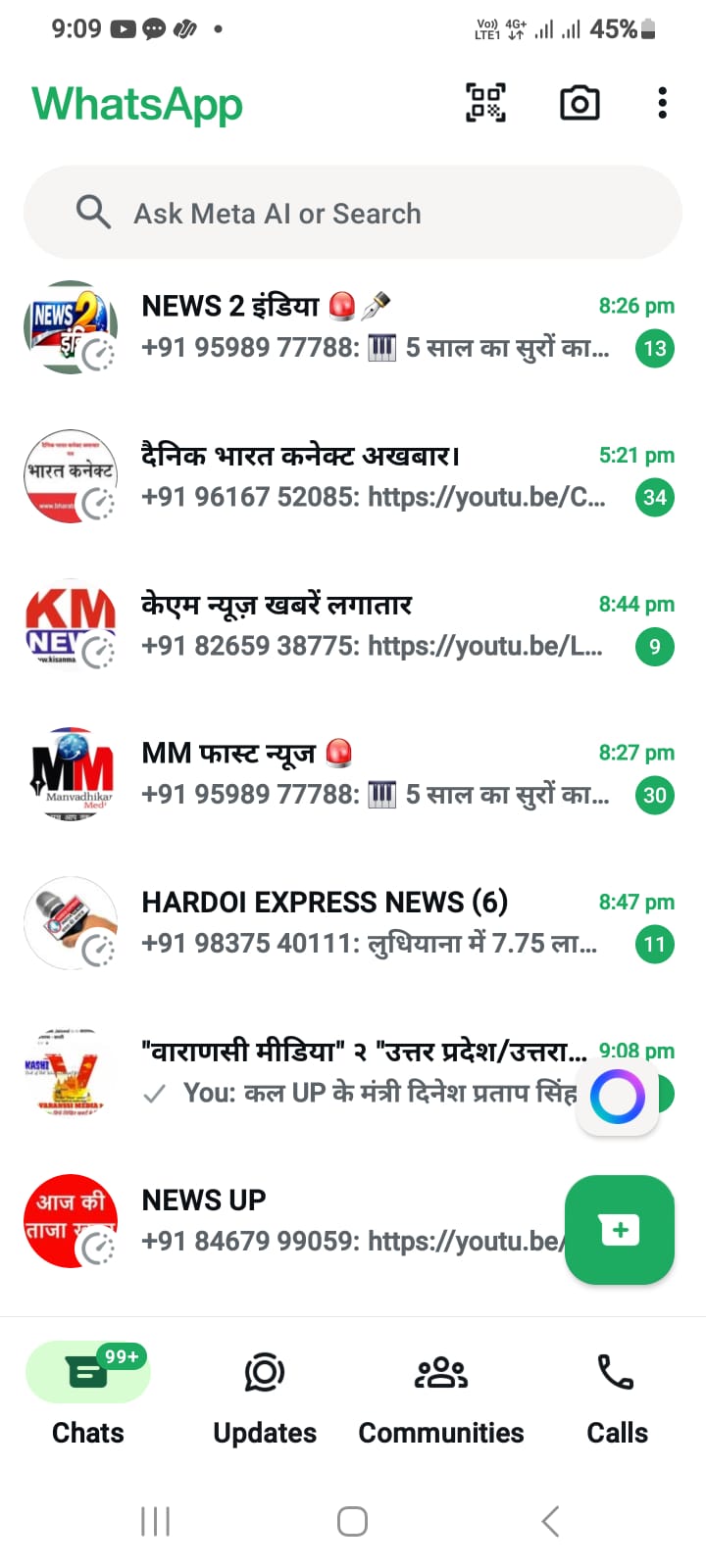Open the वाराणसी मीडिया group chat
This screenshot has height=1568, width=706.
pyautogui.click(x=363, y=1072)
